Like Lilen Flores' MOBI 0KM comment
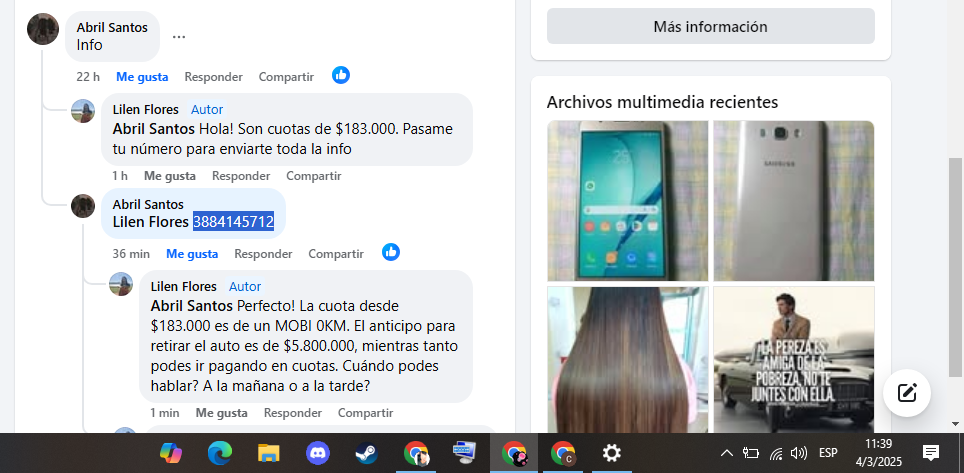The height and width of the screenshot is (473, 964). click(221, 413)
